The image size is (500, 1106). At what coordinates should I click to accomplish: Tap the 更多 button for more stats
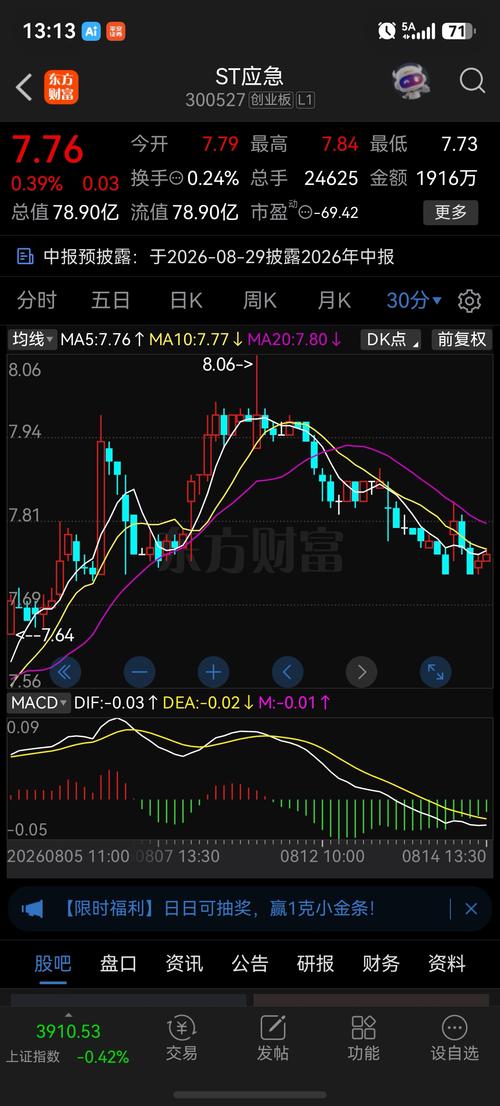(451, 212)
